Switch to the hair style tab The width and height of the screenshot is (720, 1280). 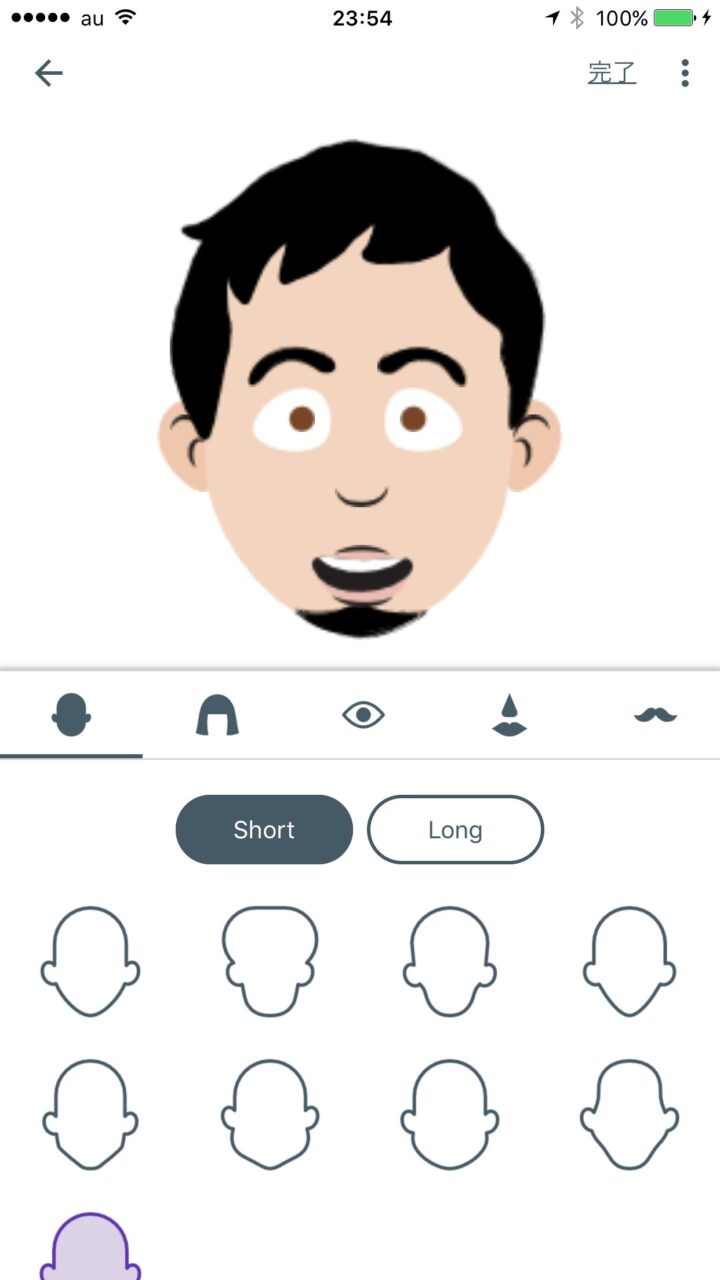pos(217,715)
